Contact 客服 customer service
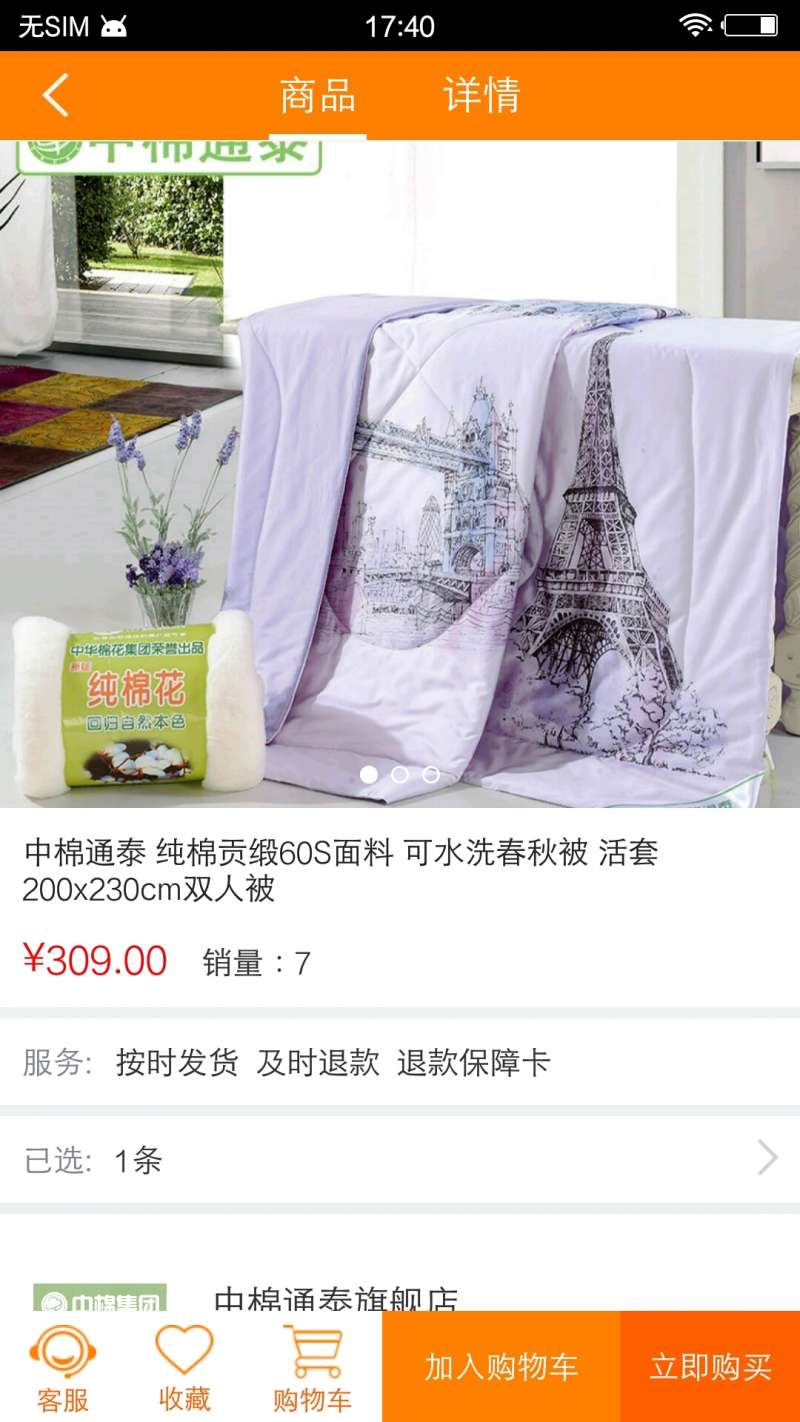The width and height of the screenshot is (800, 1422). click(x=63, y=1367)
